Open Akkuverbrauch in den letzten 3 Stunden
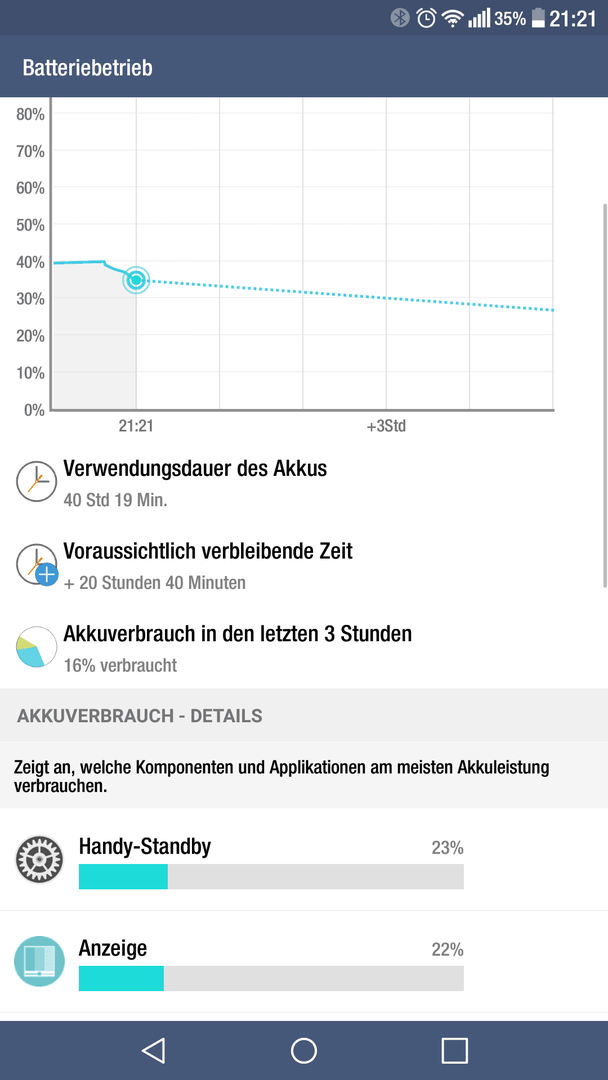 coord(304,647)
